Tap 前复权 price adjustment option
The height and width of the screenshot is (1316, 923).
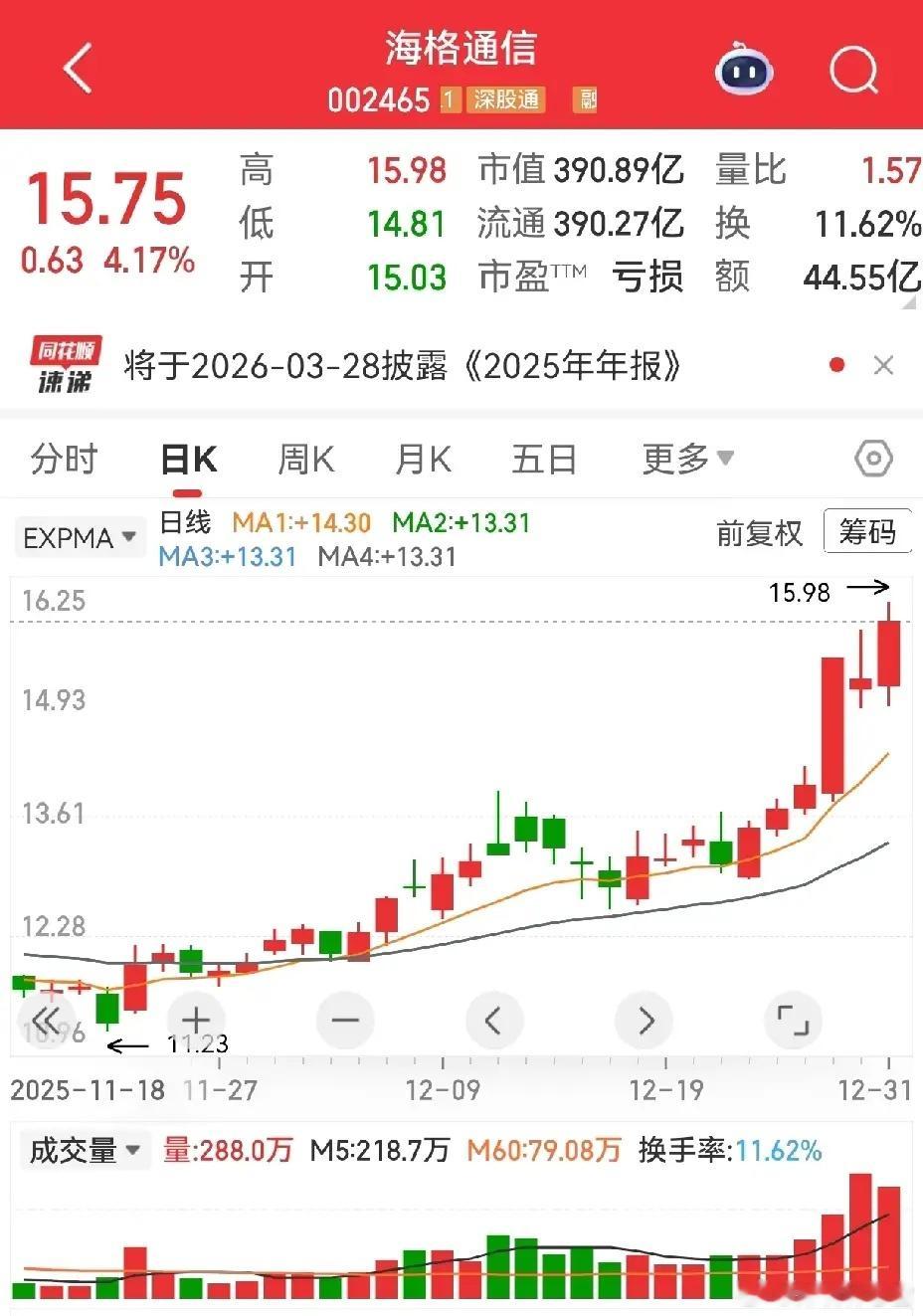pos(759,533)
